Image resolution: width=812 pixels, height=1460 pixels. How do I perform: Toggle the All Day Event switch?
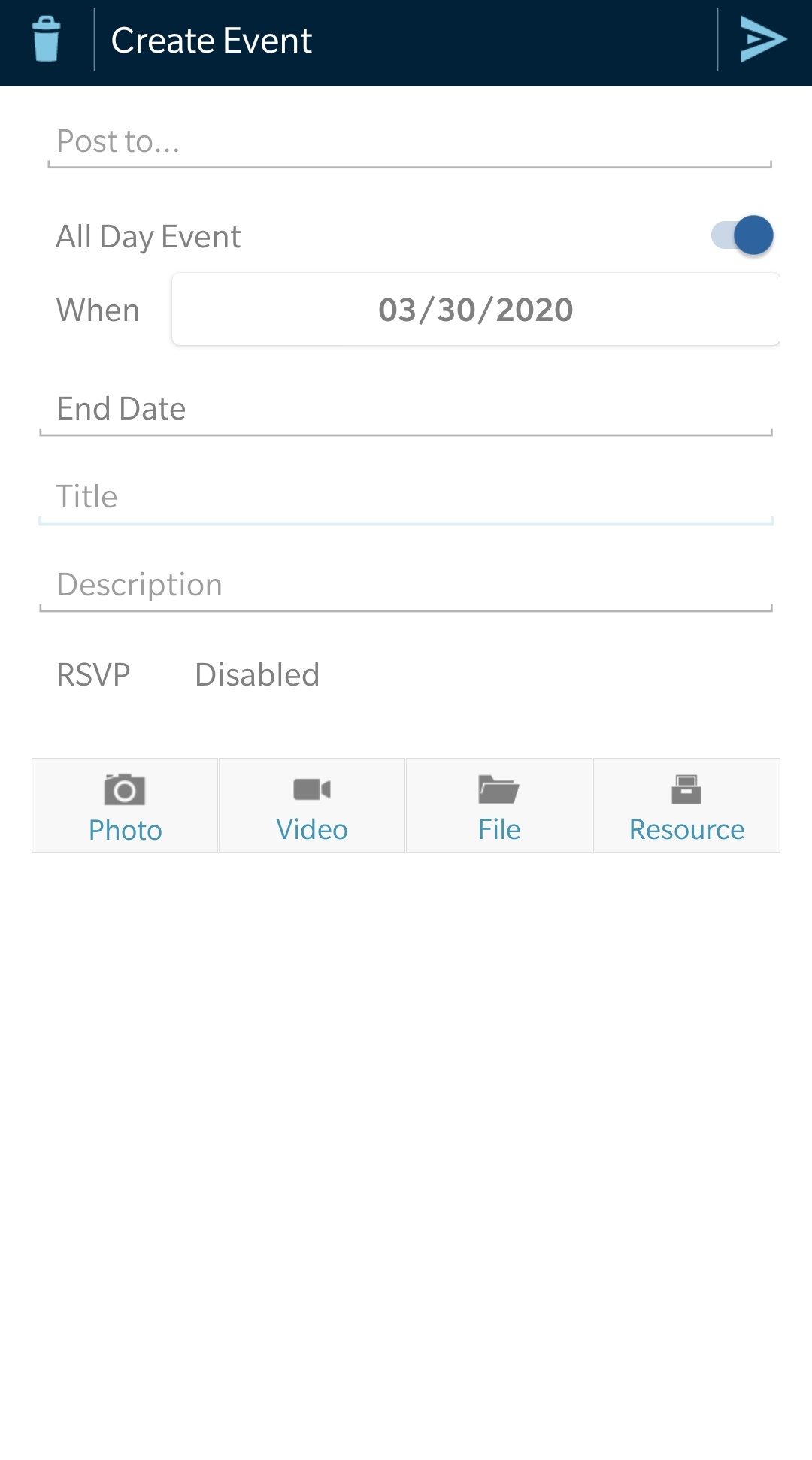point(742,235)
